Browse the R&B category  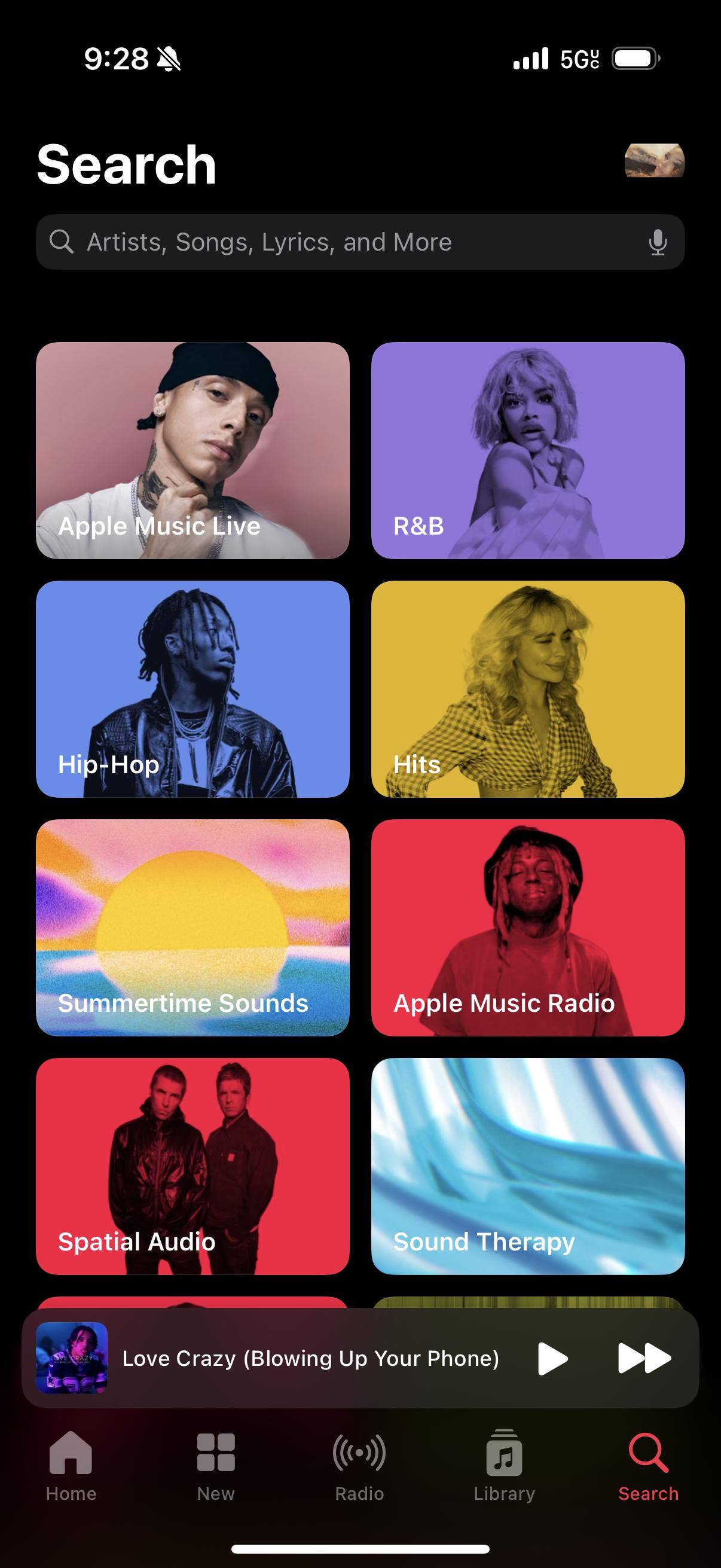click(x=527, y=450)
